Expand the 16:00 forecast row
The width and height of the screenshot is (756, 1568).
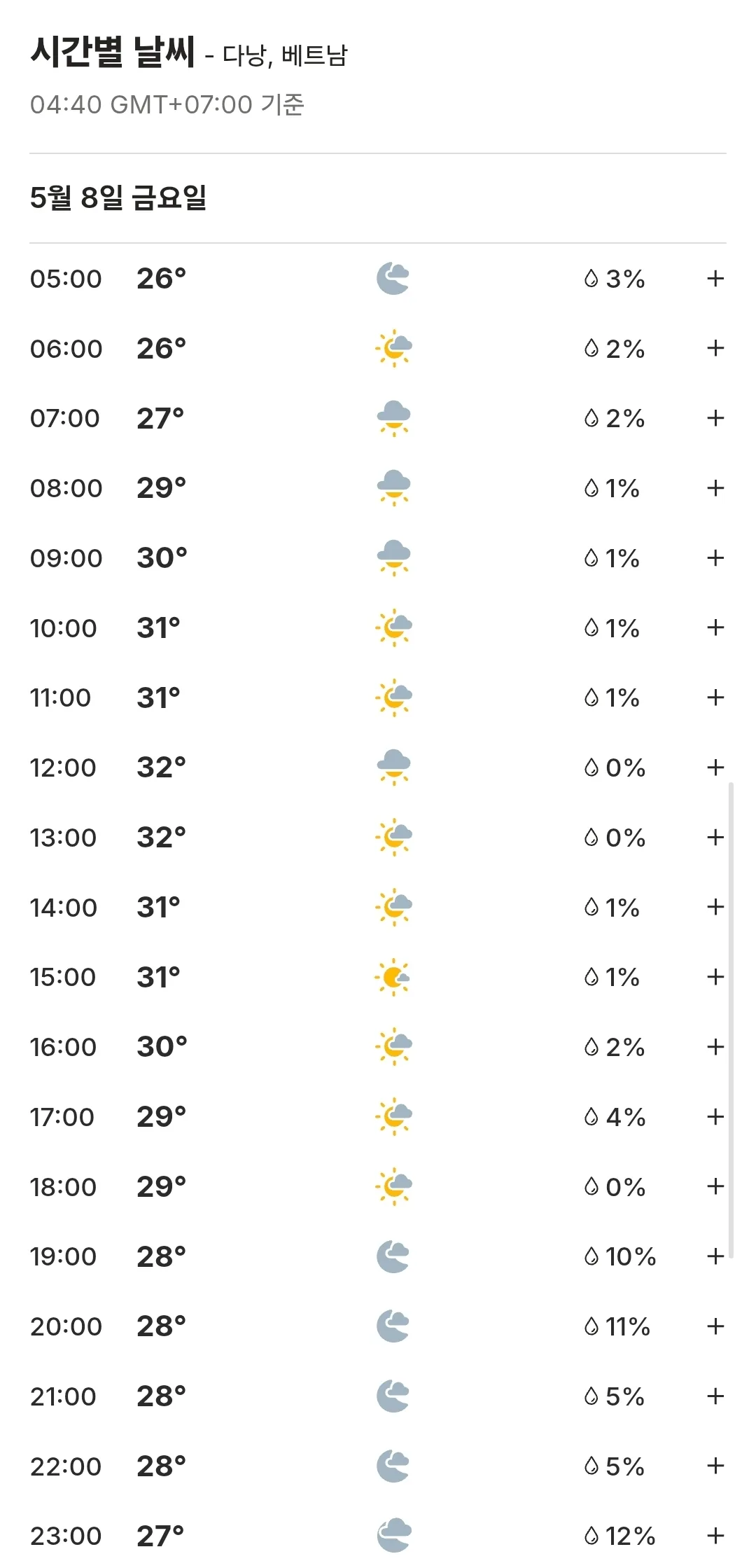pyautogui.click(x=715, y=1047)
